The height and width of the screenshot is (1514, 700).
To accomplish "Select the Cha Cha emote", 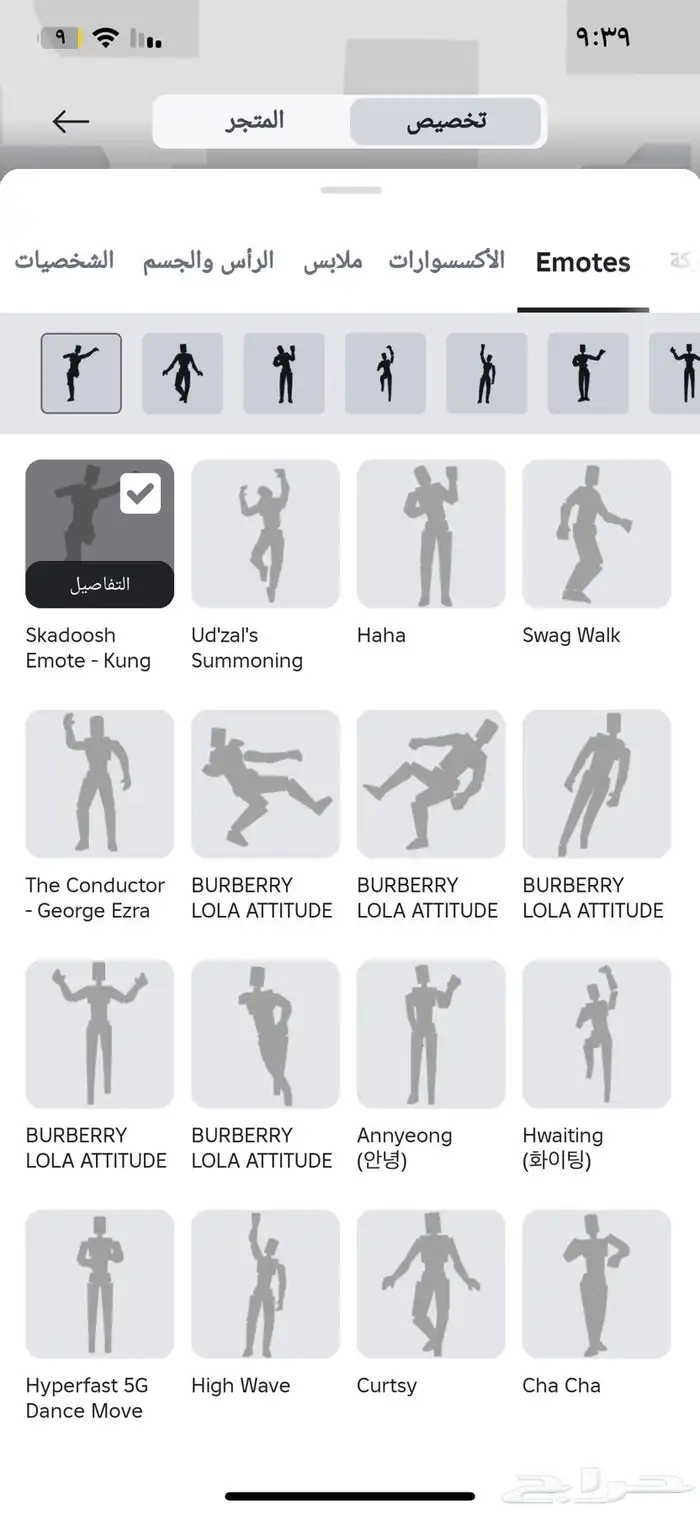I will [596, 1283].
